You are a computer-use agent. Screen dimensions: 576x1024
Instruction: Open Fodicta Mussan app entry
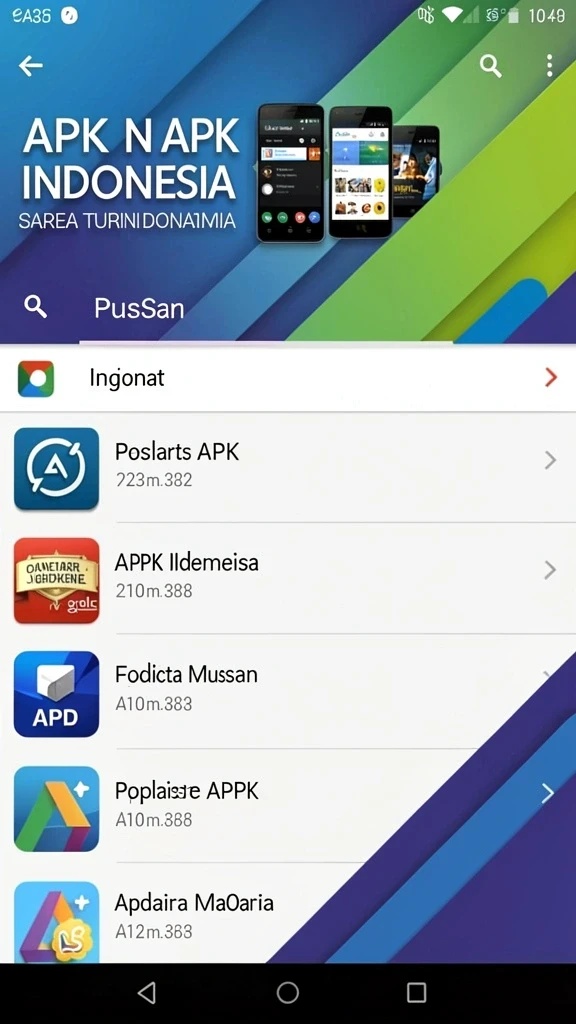[x=288, y=692]
